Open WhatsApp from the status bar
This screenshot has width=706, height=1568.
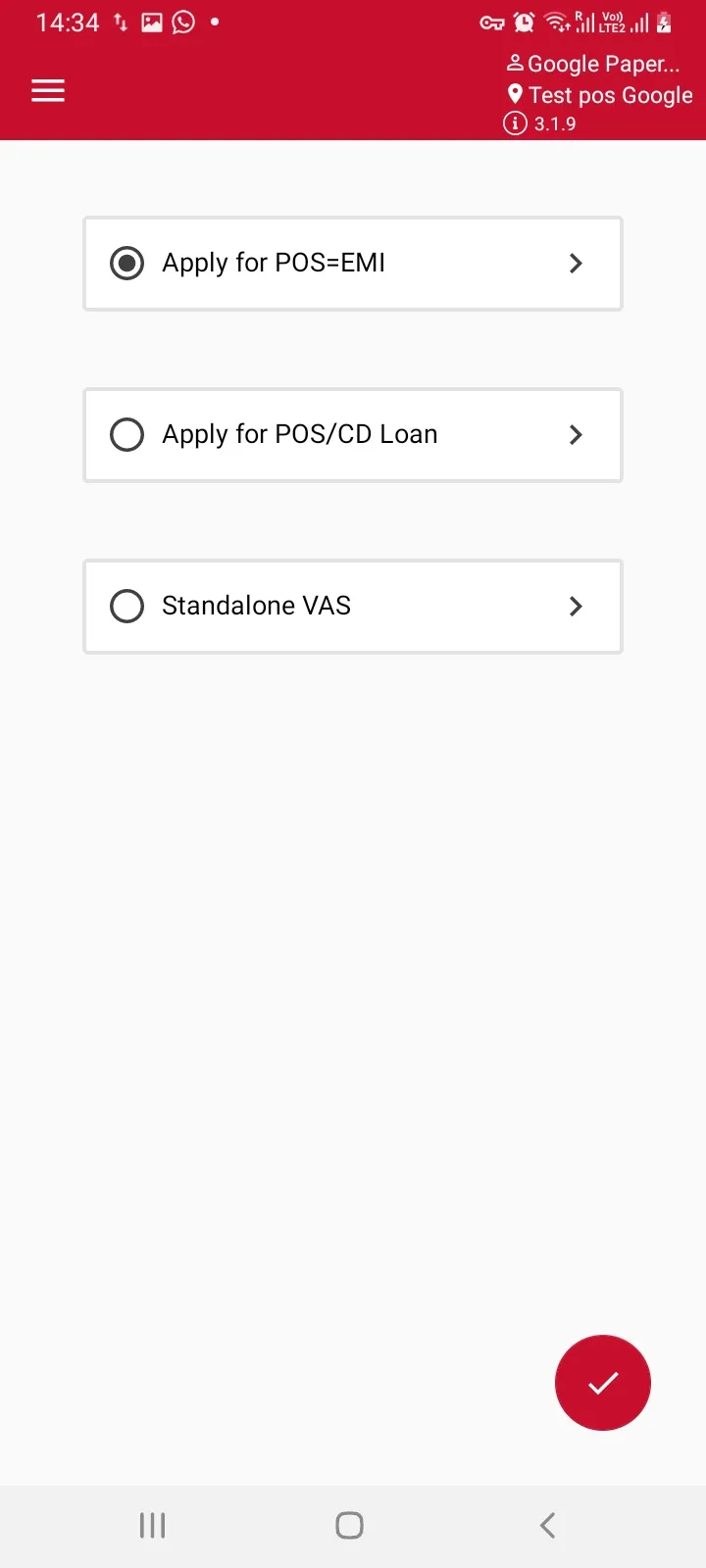tap(184, 22)
